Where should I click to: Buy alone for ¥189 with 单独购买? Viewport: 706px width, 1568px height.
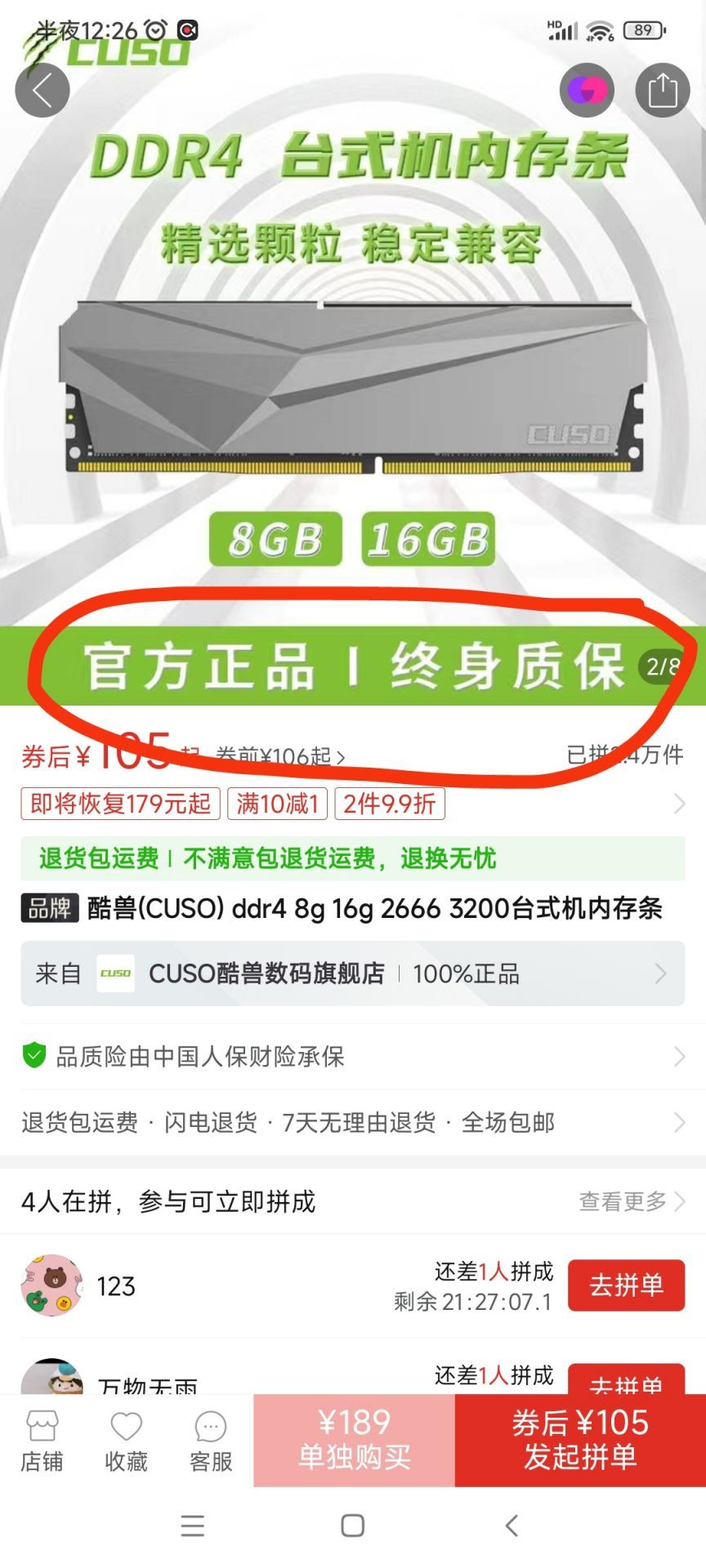354,1440
